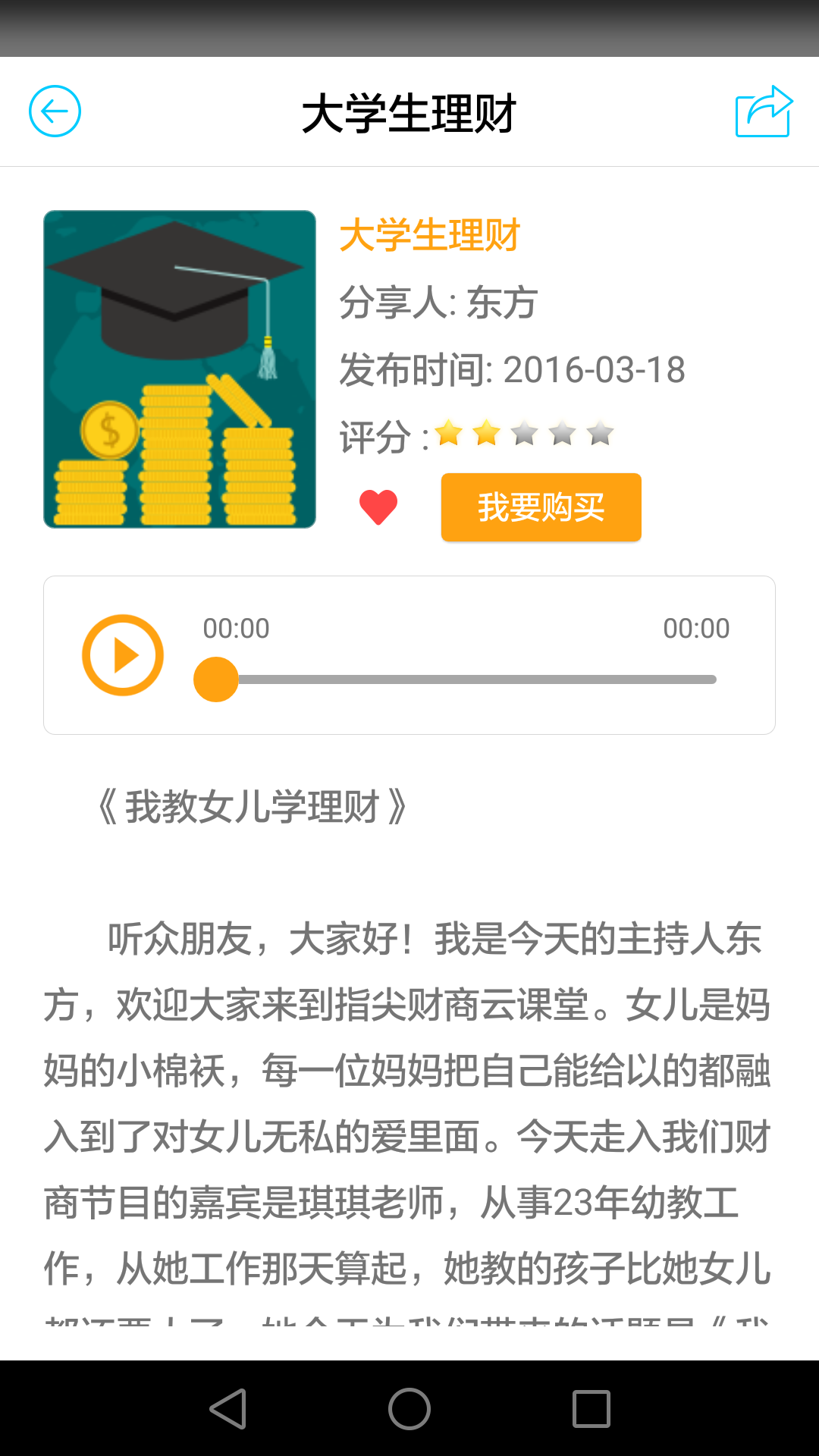This screenshot has height=1456, width=819.
Task: Give a five-star rating on the last star
Action: click(599, 432)
